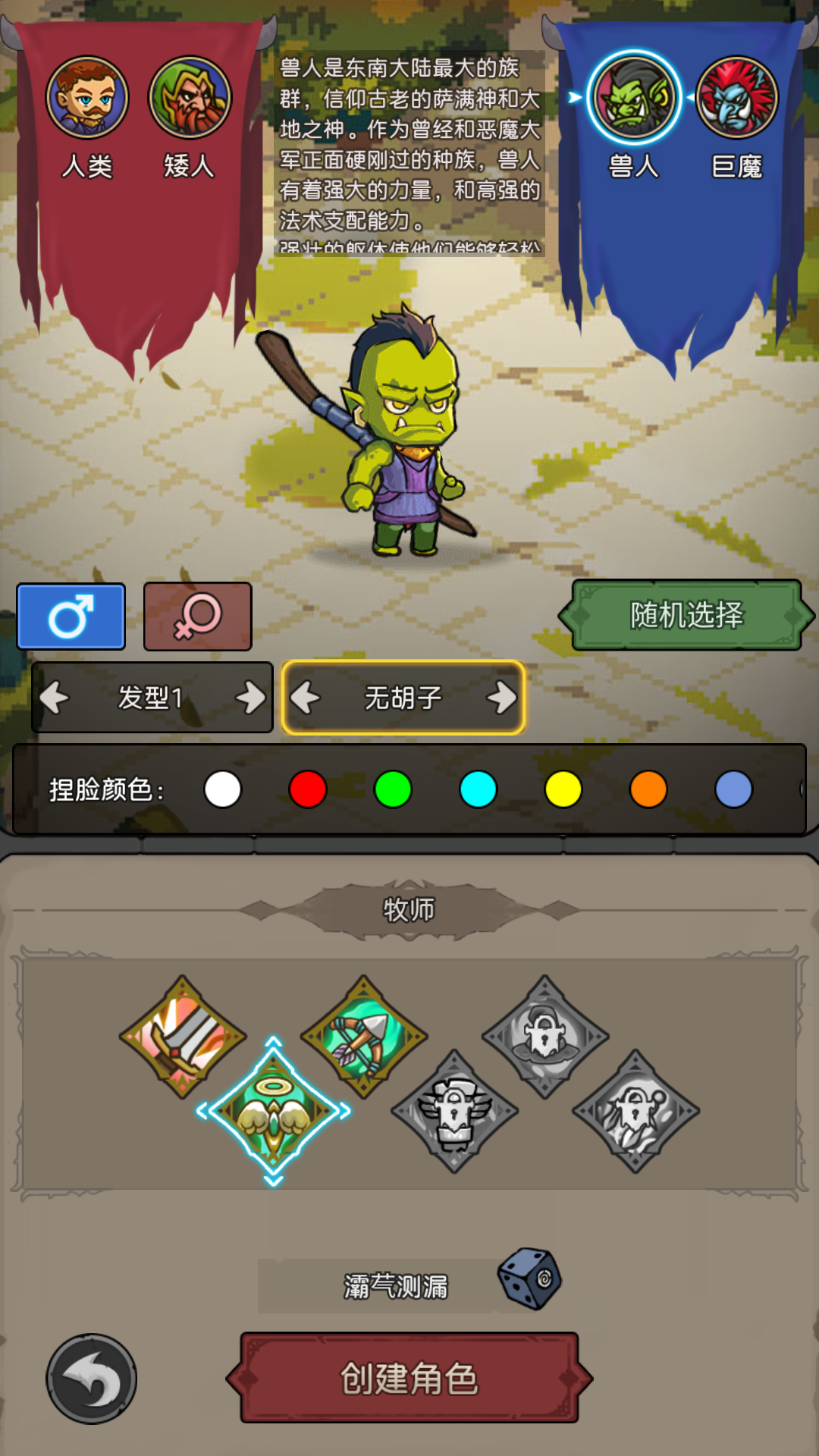Select the female gender symbol
819x1456 pixels.
point(196,616)
